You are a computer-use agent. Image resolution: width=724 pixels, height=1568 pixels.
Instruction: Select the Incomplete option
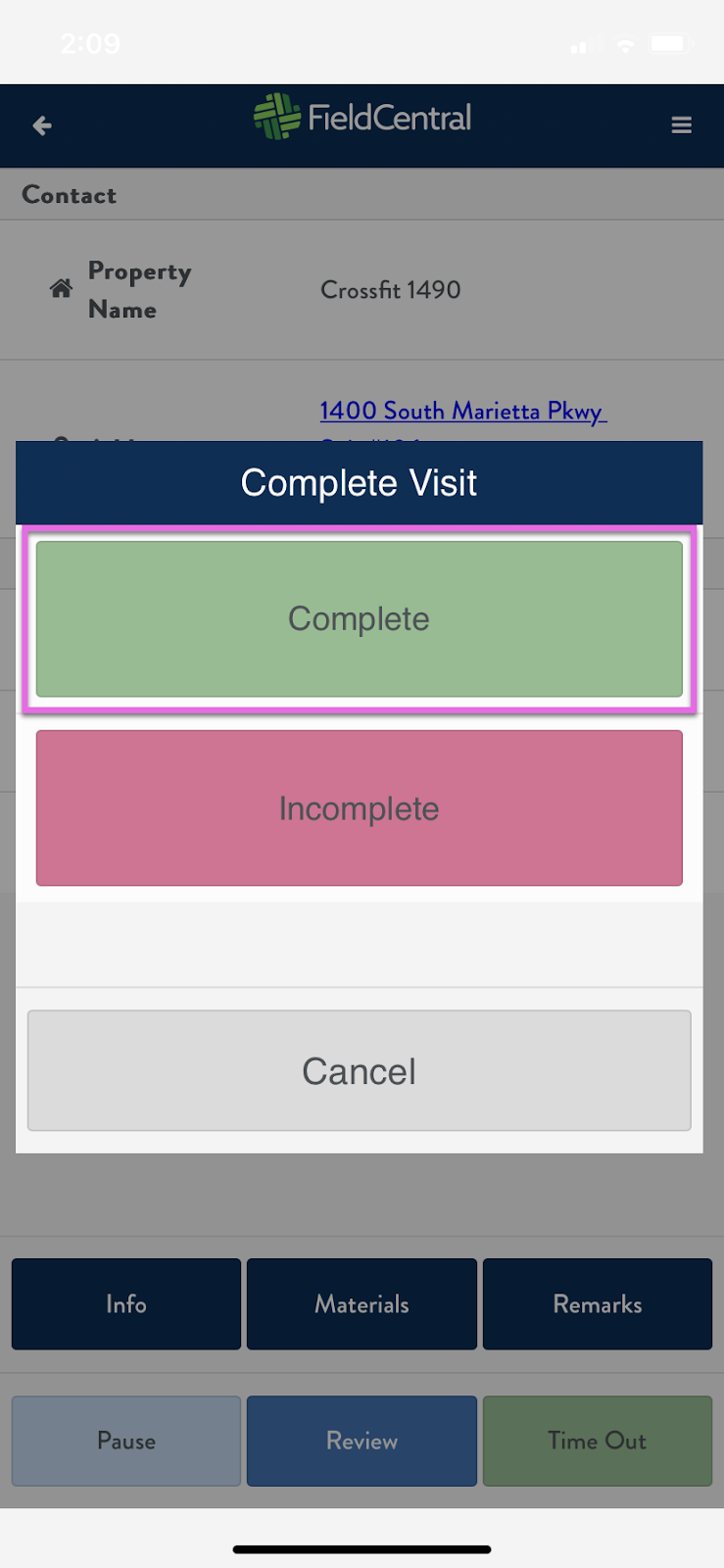(x=359, y=808)
